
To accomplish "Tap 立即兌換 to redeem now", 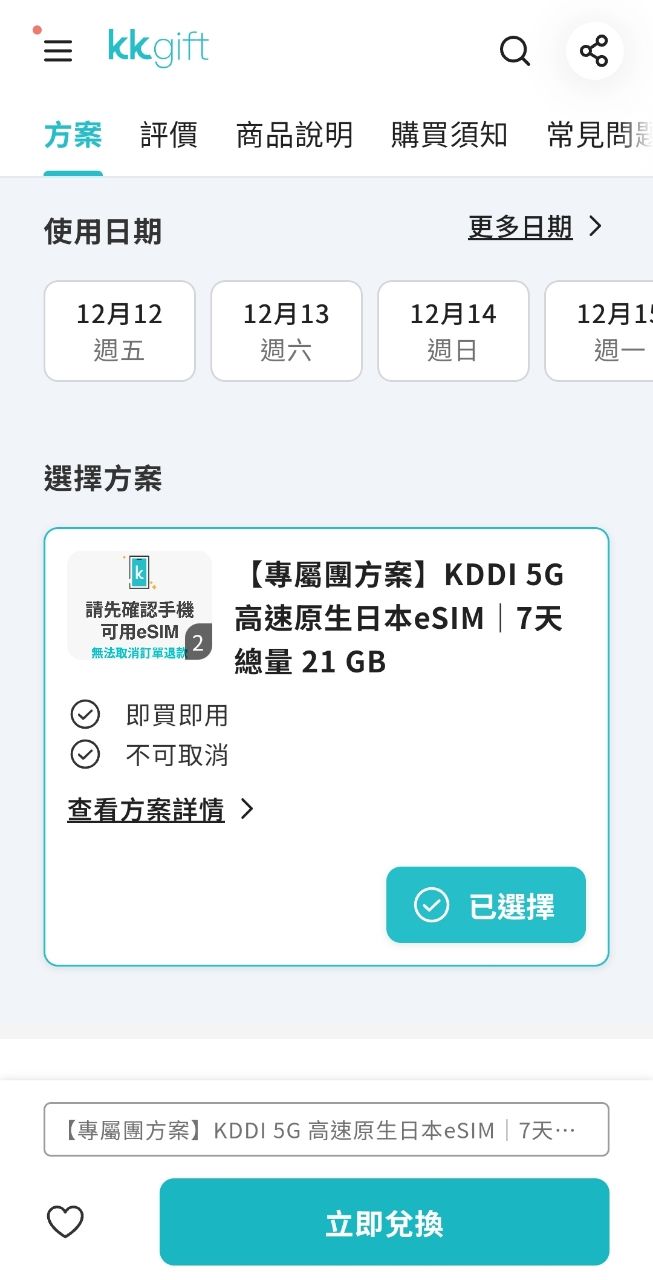I will coord(384,1222).
